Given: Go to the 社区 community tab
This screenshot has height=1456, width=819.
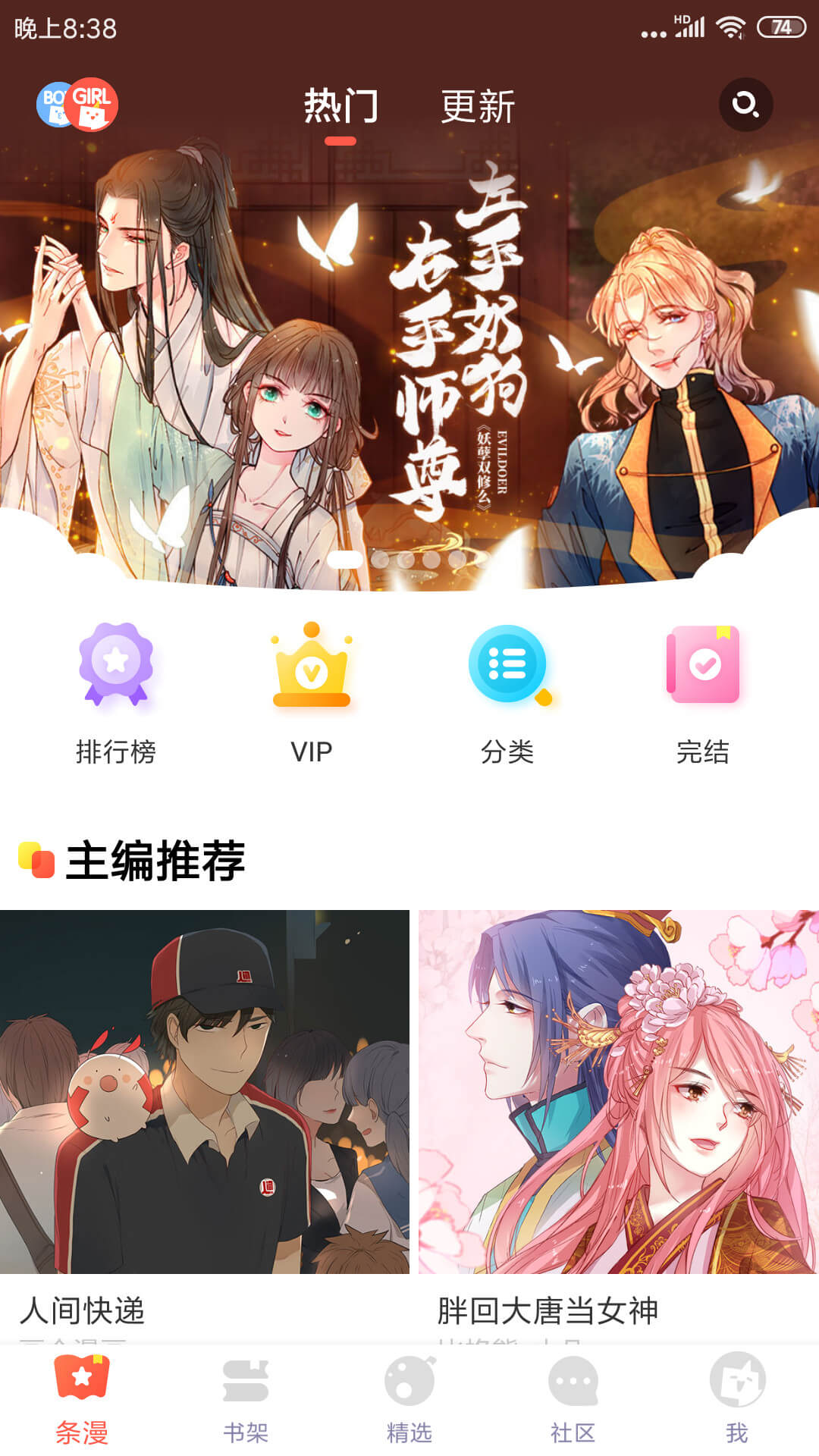Looking at the screenshot, I should pyautogui.click(x=573, y=1400).
